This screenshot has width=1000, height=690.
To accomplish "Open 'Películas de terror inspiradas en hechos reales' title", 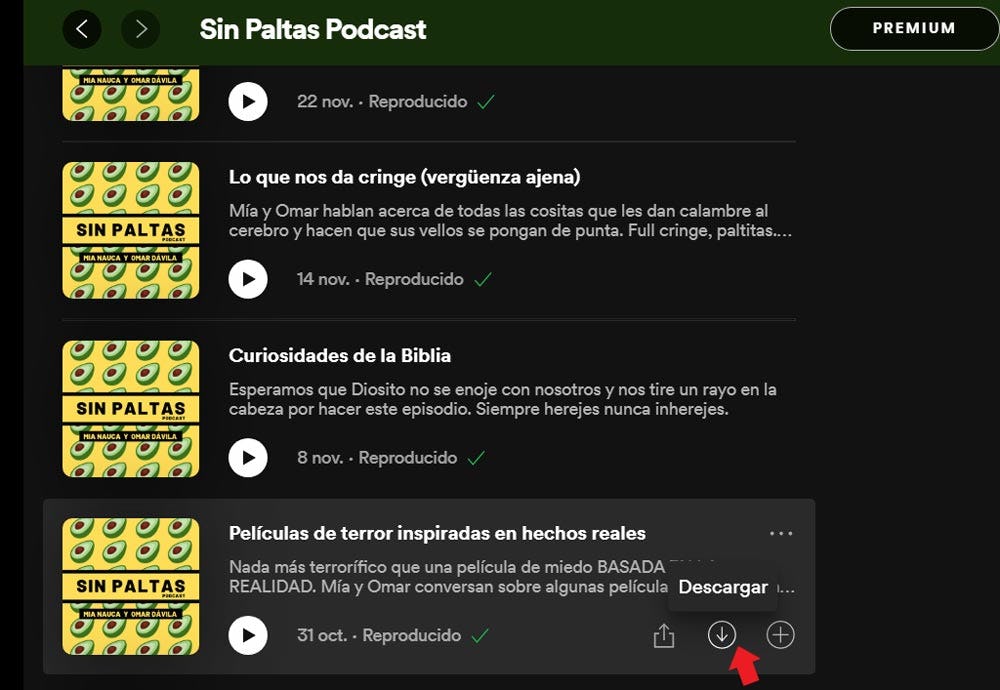I will (x=437, y=533).
